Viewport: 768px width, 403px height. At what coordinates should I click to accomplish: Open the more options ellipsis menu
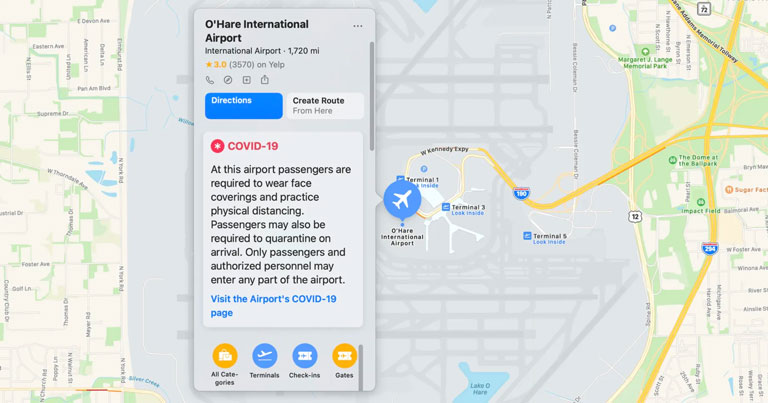point(358,26)
